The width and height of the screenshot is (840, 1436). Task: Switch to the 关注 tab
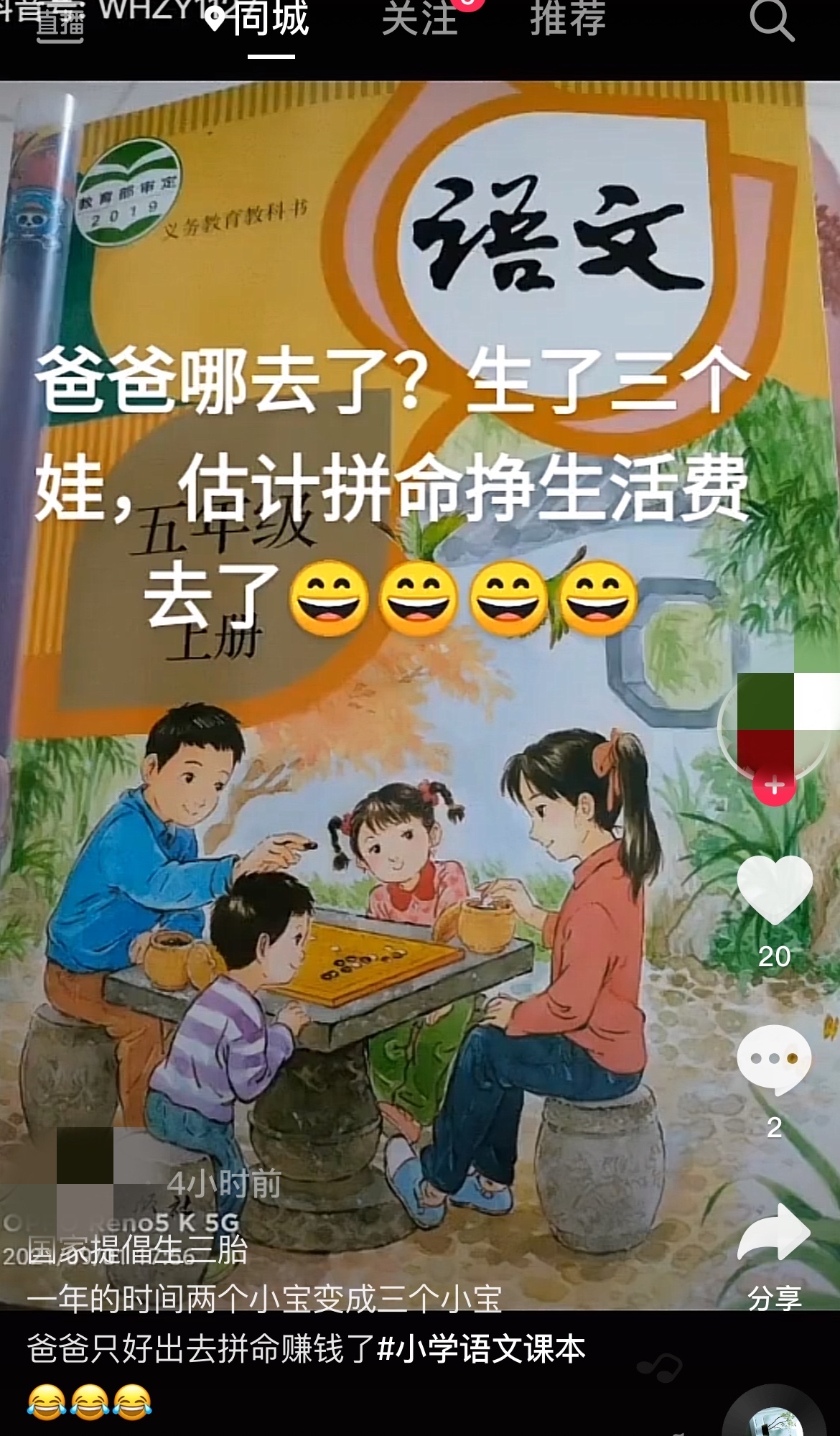421,20
